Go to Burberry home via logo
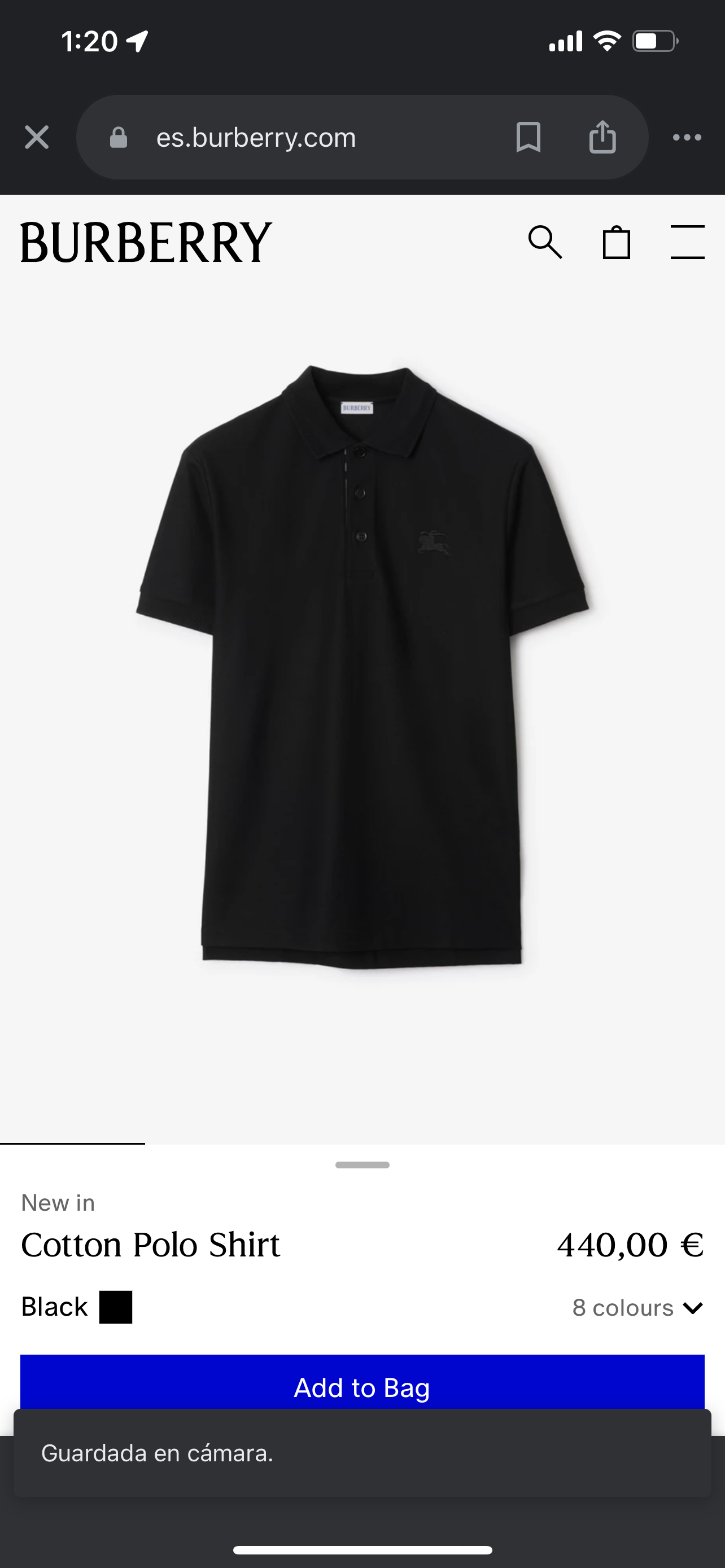The height and width of the screenshot is (1568, 725). 146,242
